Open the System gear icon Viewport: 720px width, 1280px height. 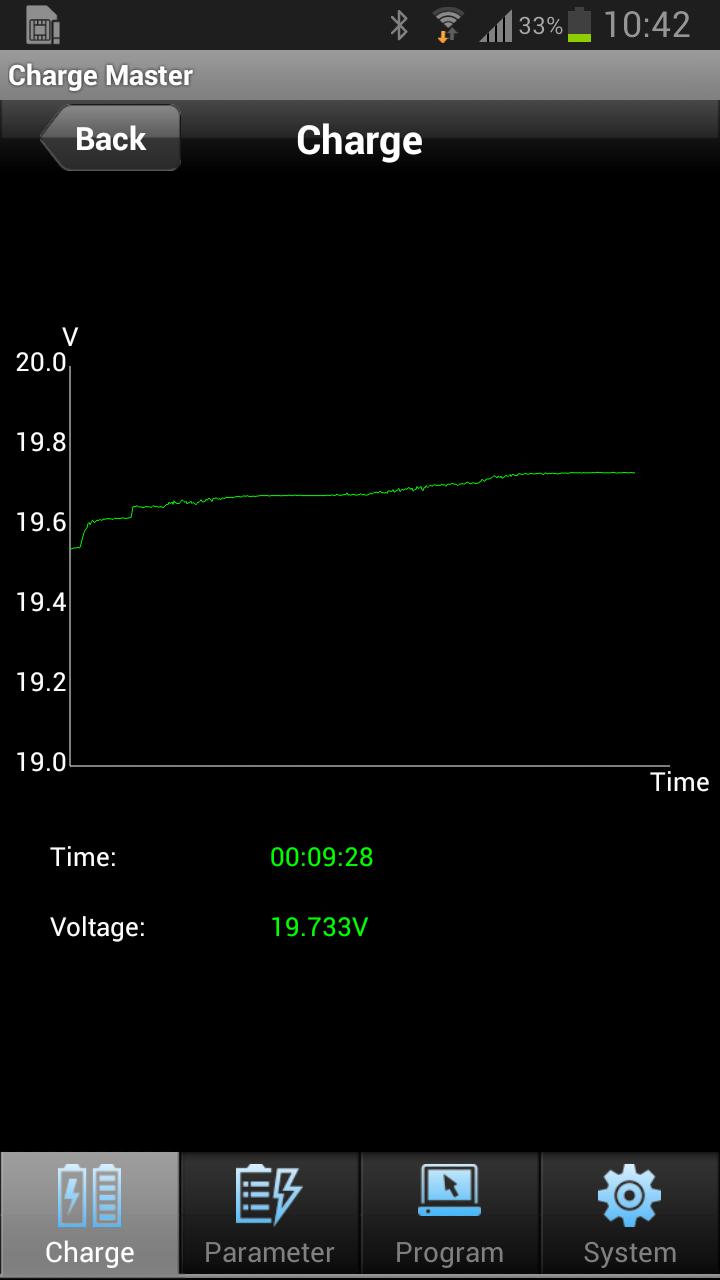pos(629,1195)
